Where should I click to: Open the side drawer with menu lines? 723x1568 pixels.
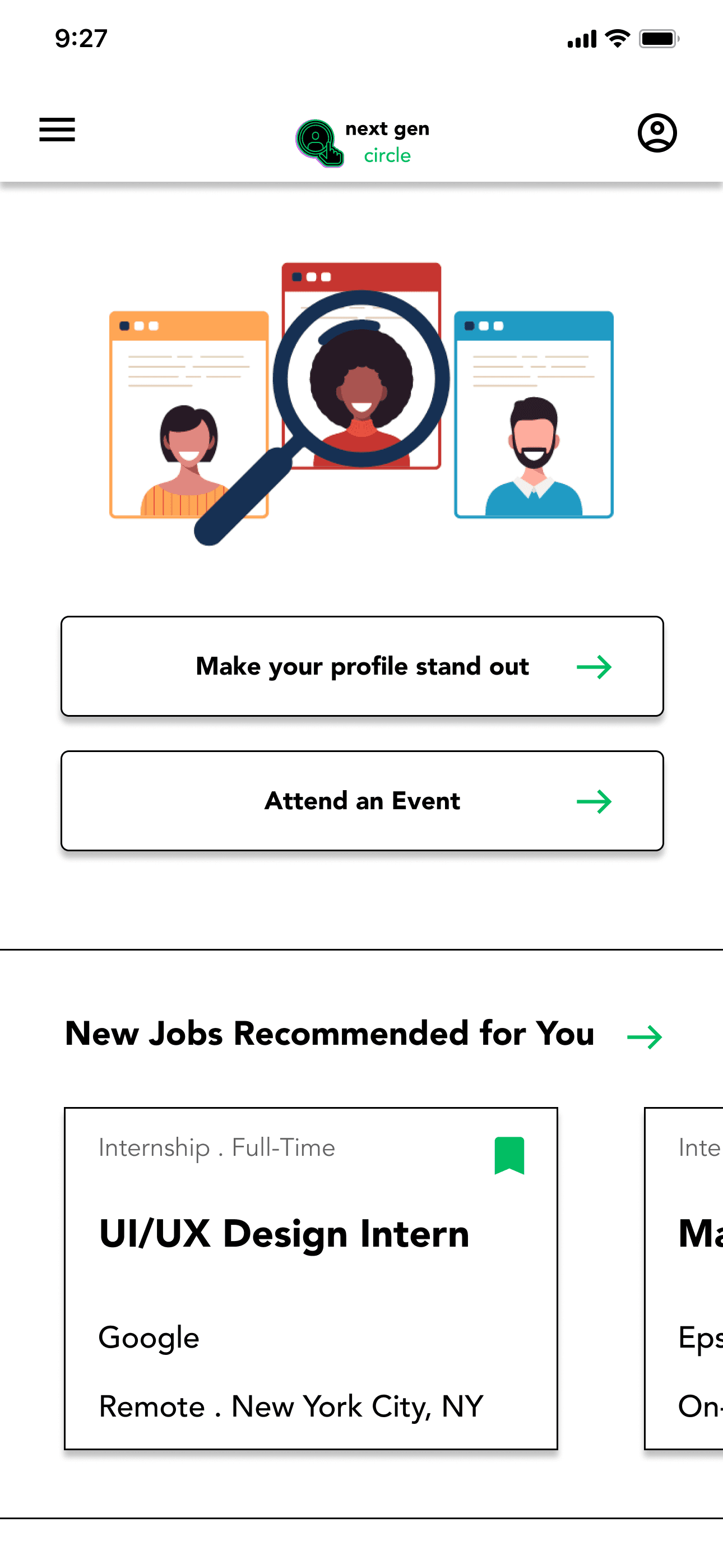pos(57,130)
